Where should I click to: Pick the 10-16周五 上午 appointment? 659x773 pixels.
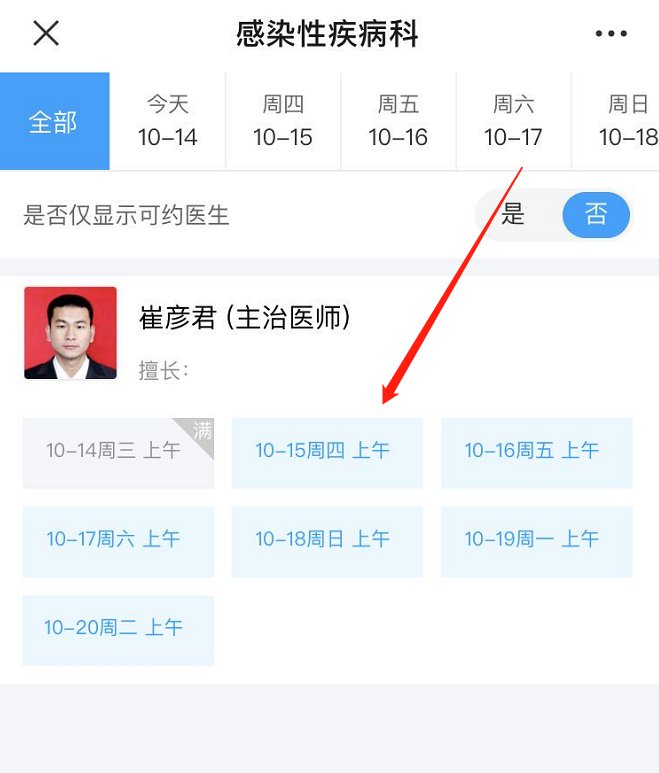pos(536,452)
